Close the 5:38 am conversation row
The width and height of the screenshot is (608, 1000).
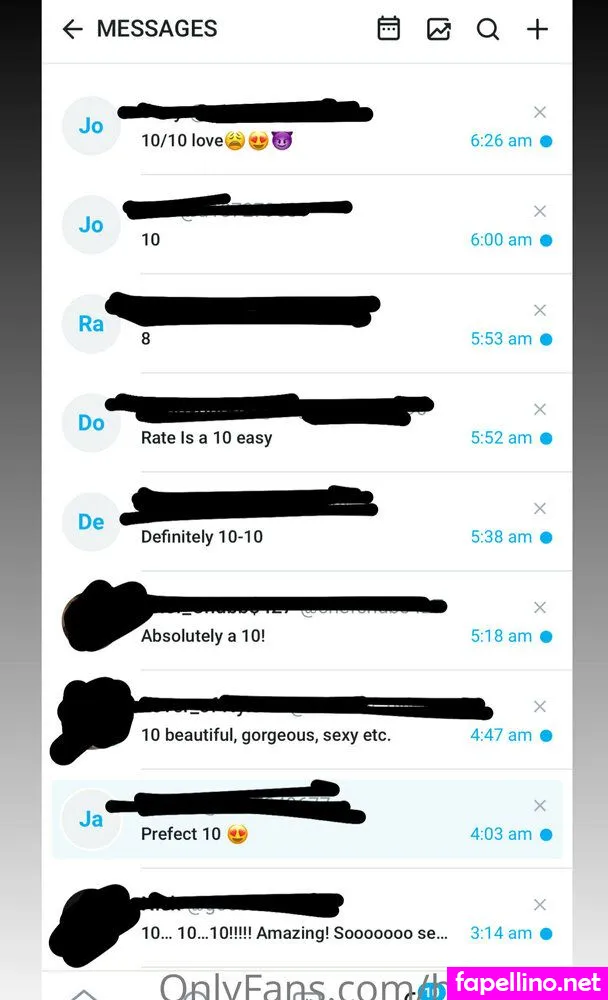[x=540, y=508]
